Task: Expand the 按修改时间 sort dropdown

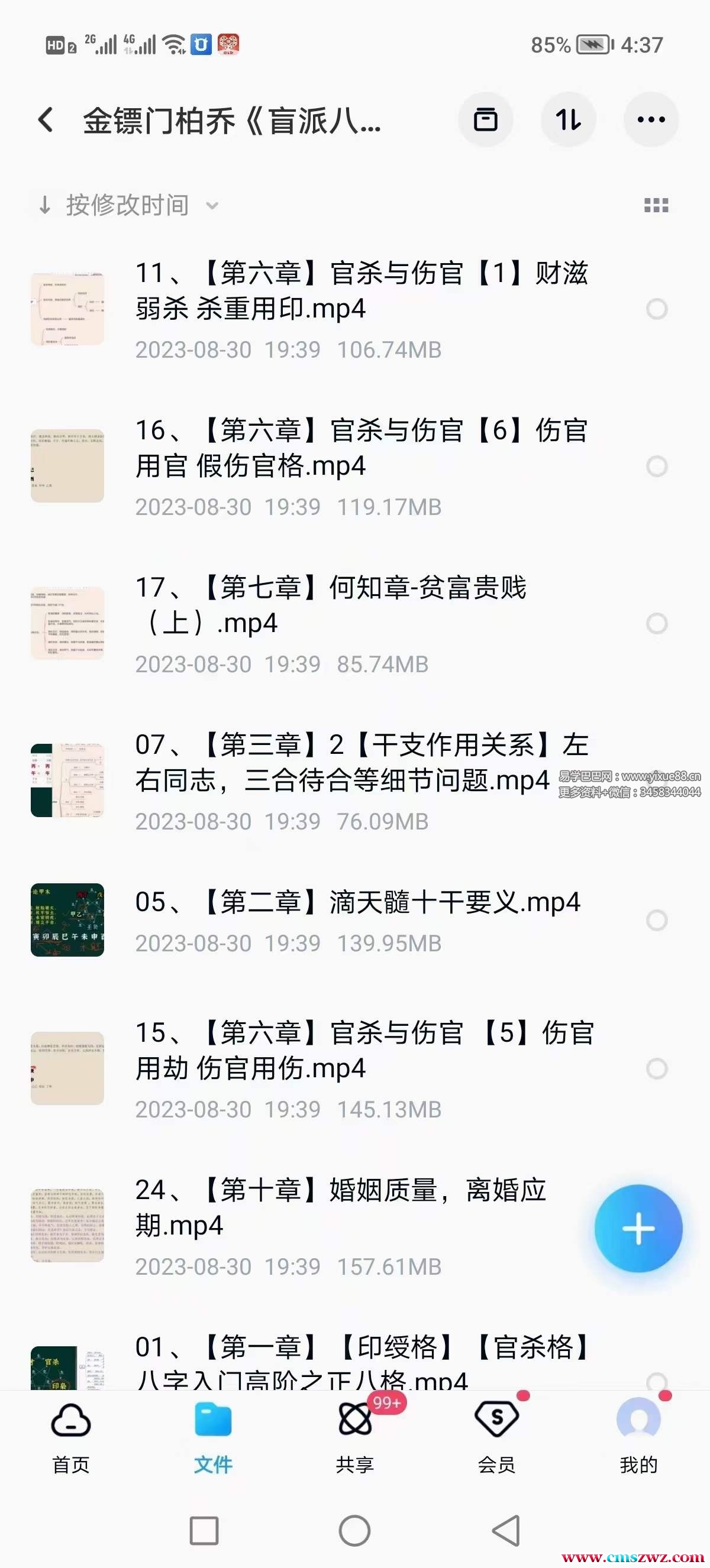Action: click(x=127, y=206)
